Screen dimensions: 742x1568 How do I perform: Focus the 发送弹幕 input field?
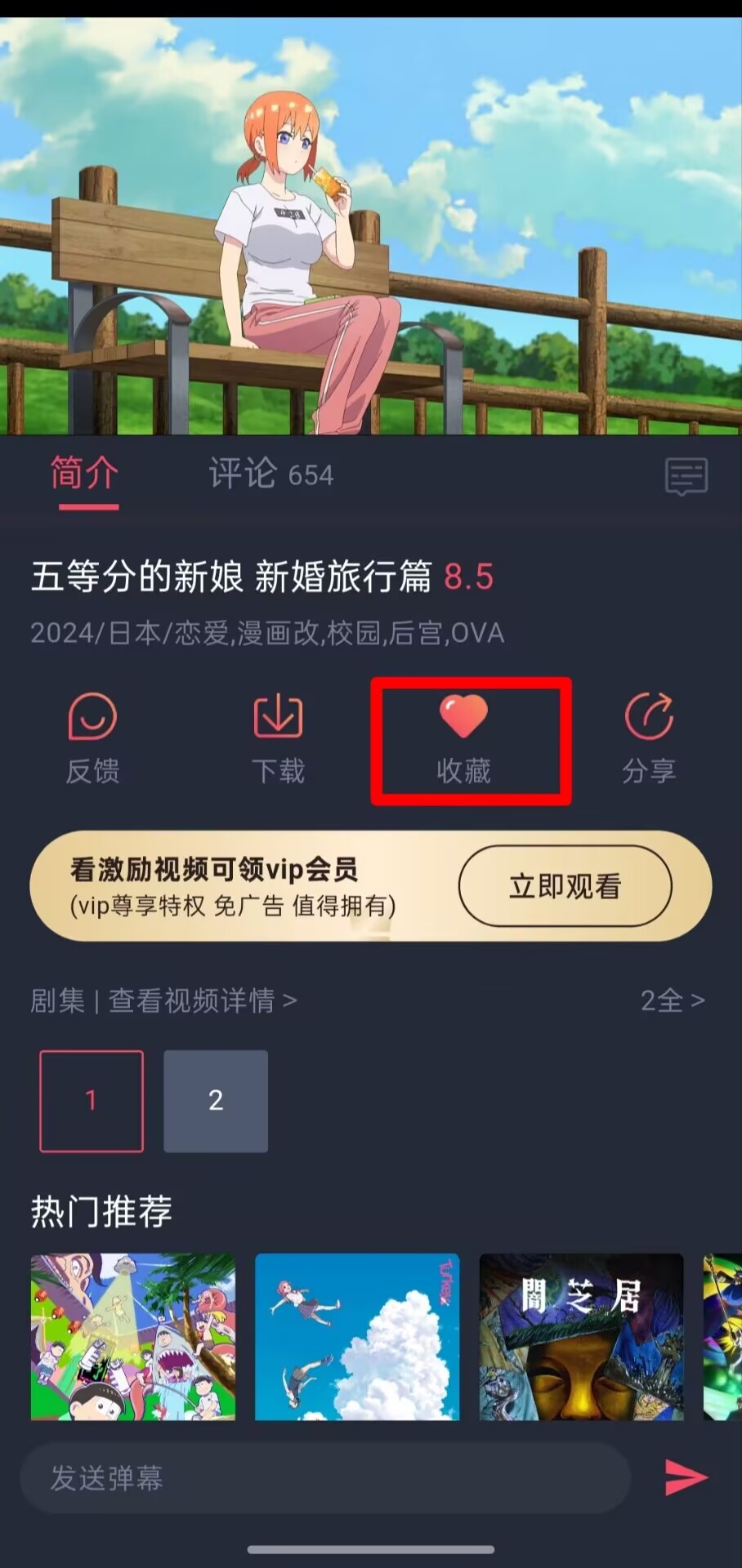[x=325, y=1477]
